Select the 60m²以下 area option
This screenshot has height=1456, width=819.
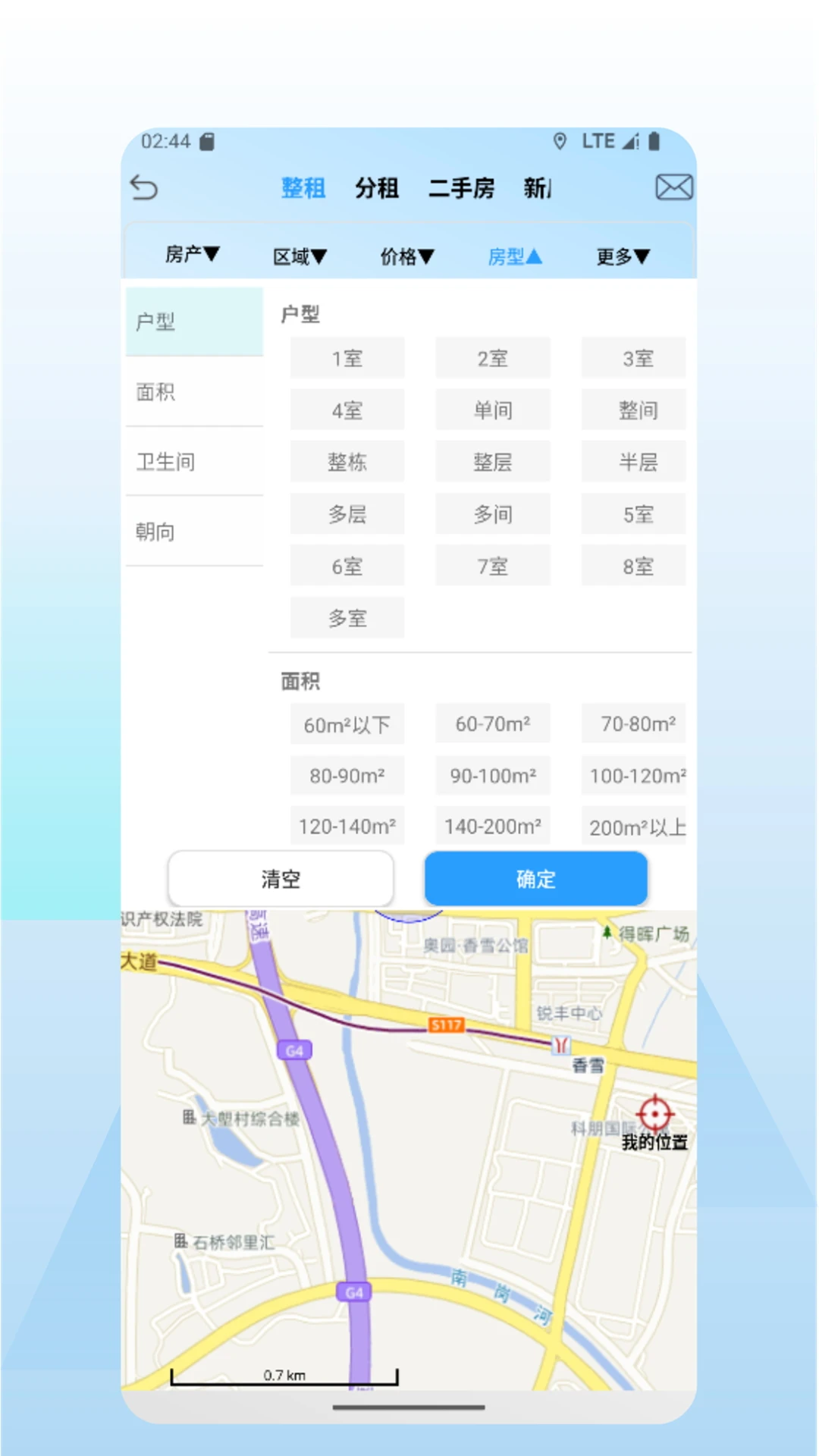pos(347,724)
